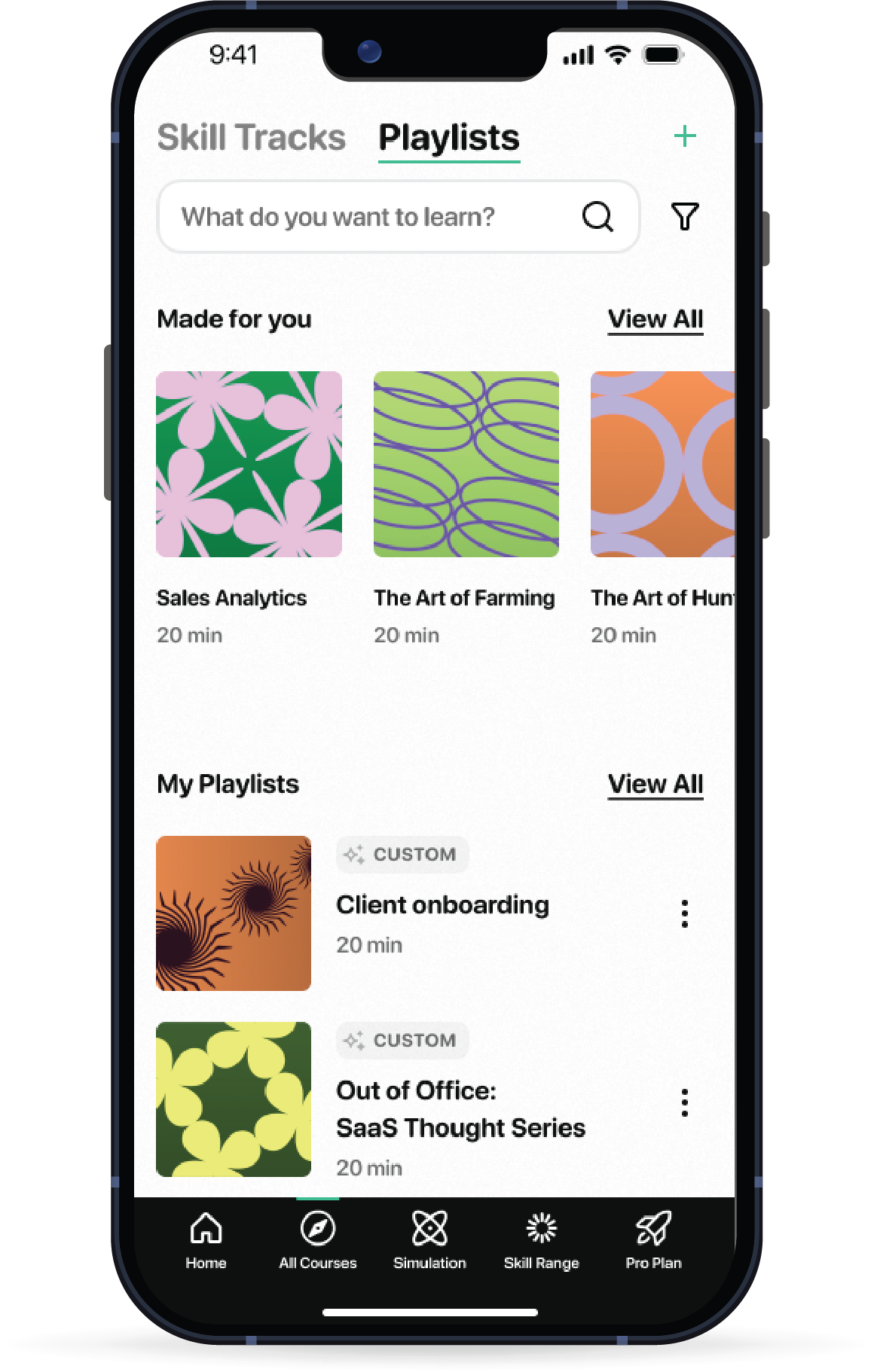Switch to the Skill Tracks tab

(x=251, y=138)
